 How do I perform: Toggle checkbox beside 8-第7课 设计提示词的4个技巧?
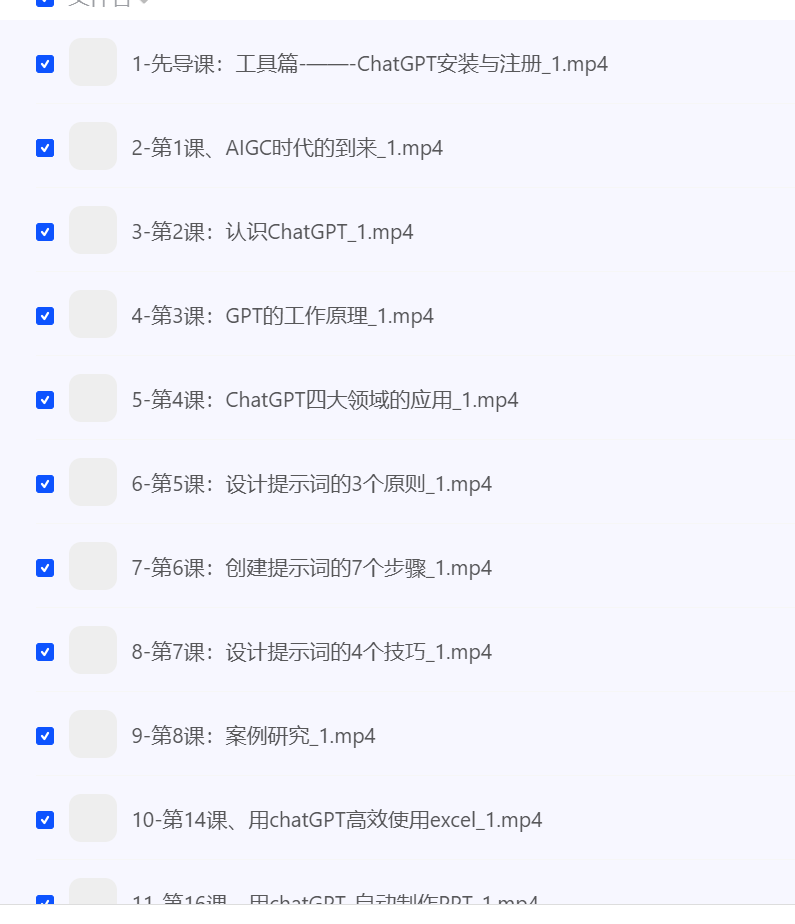pos(45,652)
